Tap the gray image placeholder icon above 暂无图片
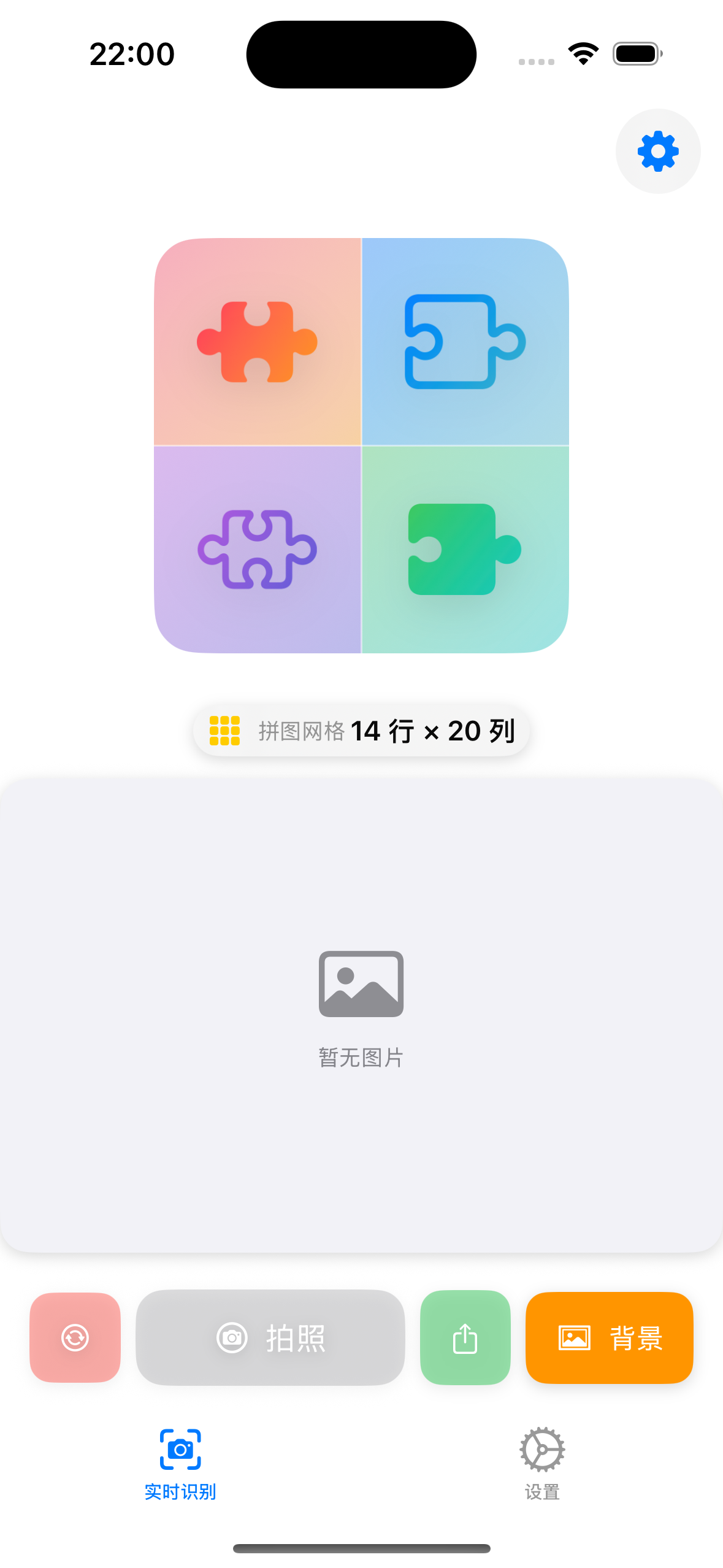Screen dimensions: 723x1568 pos(361,985)
